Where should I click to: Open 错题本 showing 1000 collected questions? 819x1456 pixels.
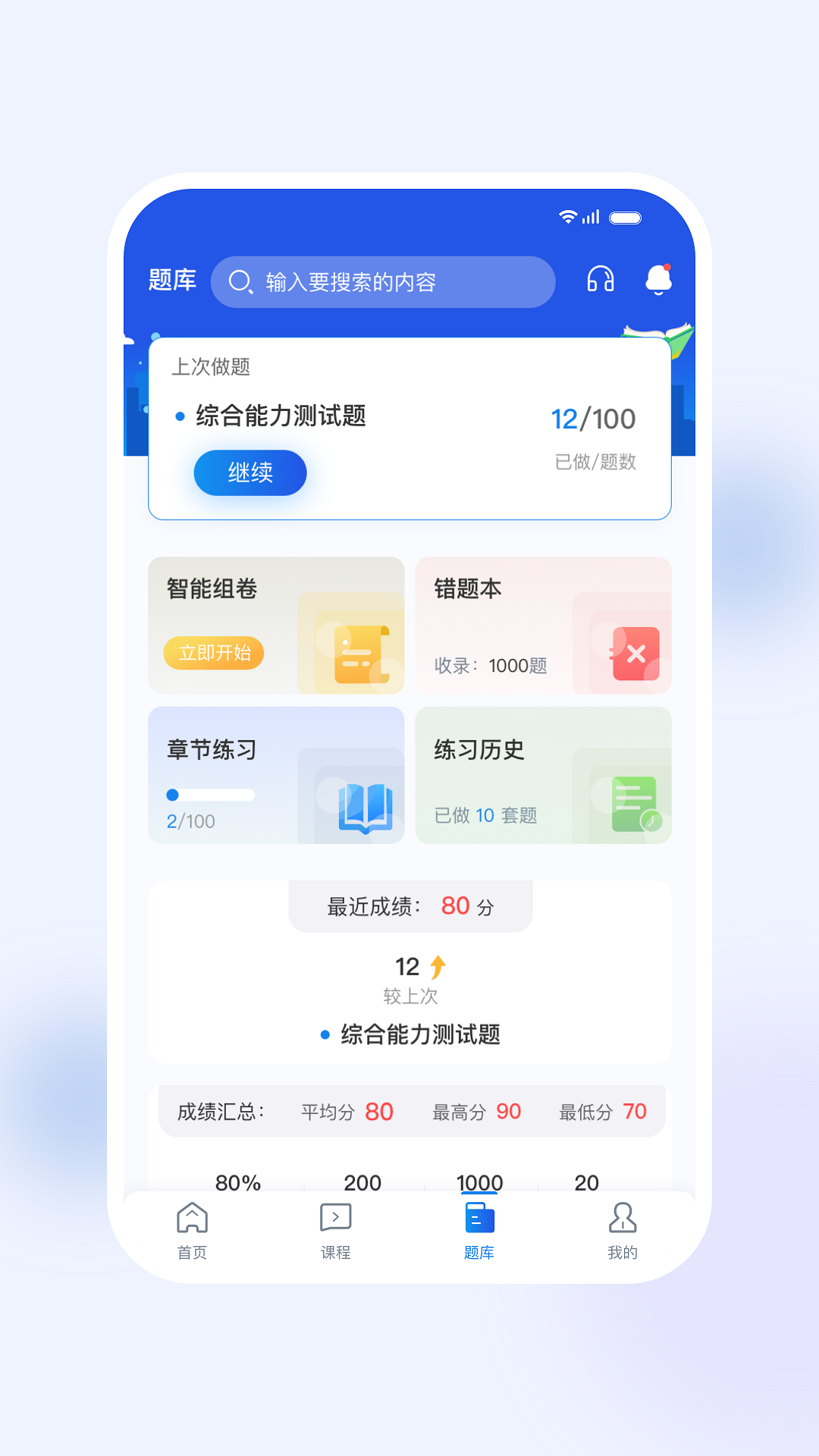point(543,626)
